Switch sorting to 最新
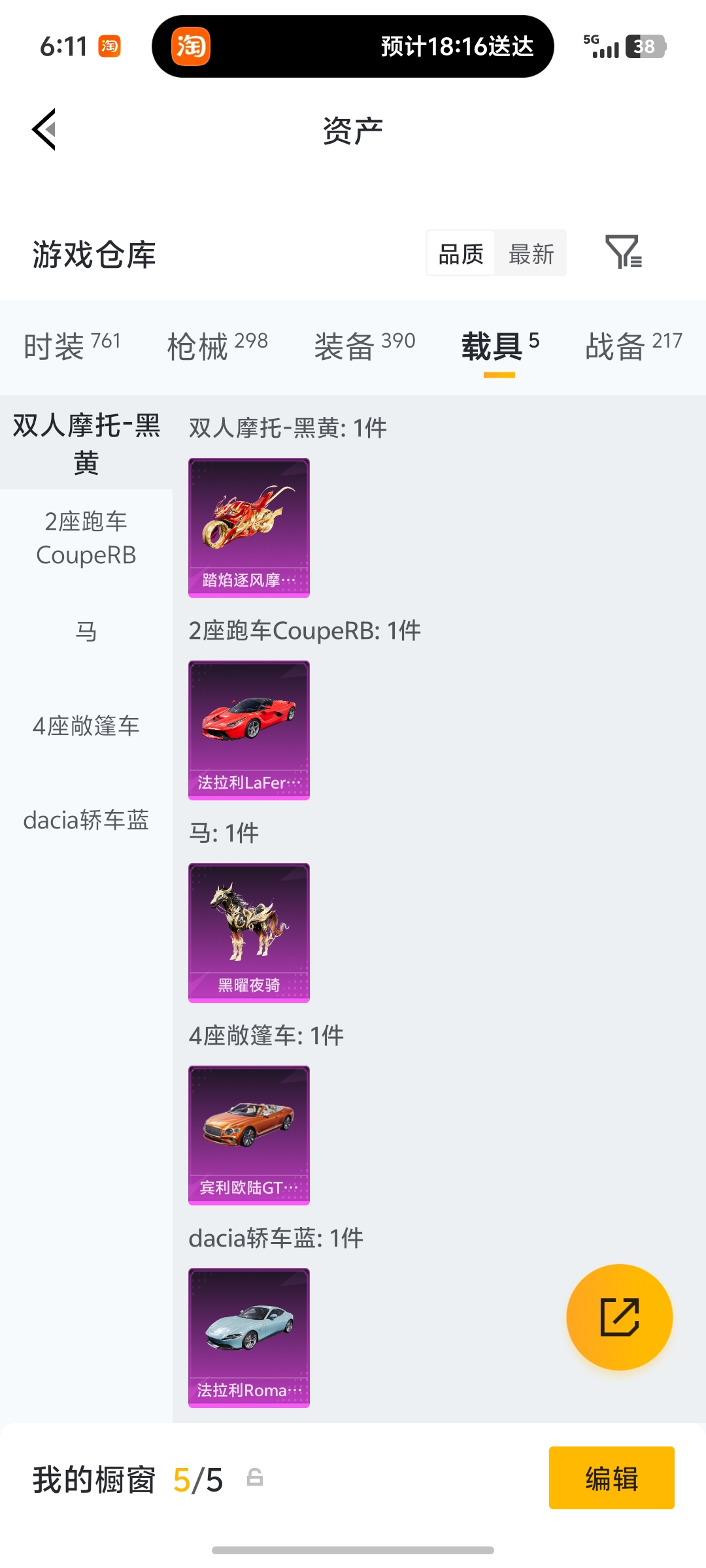 (531, 253)
